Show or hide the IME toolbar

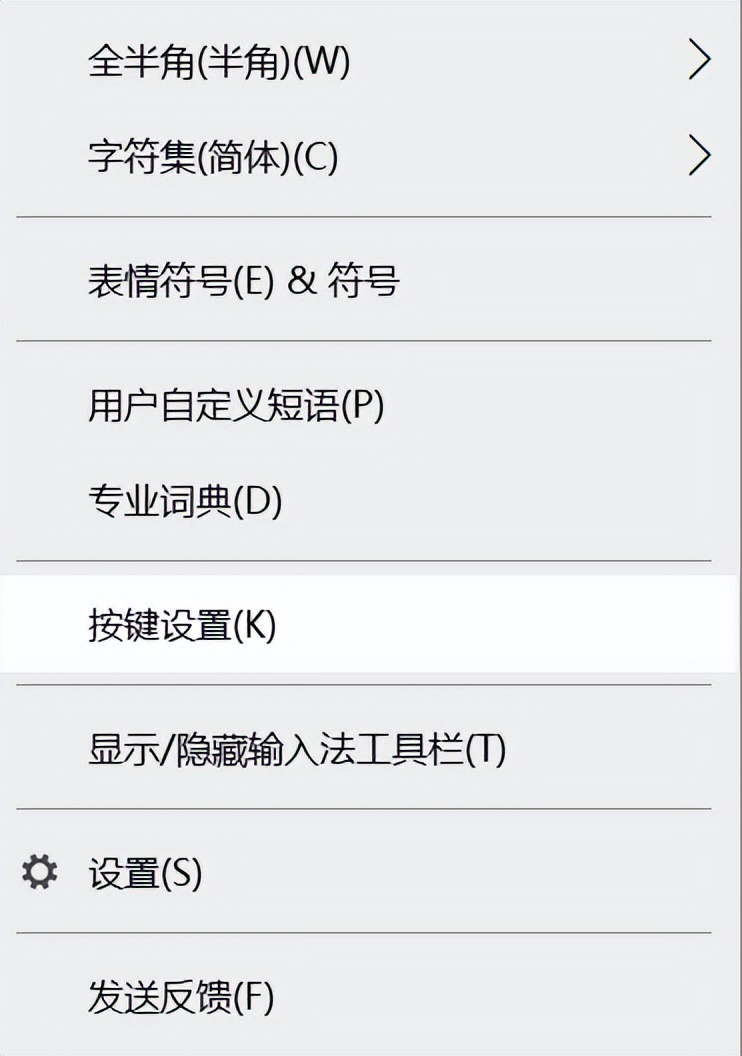pos(296,746)
